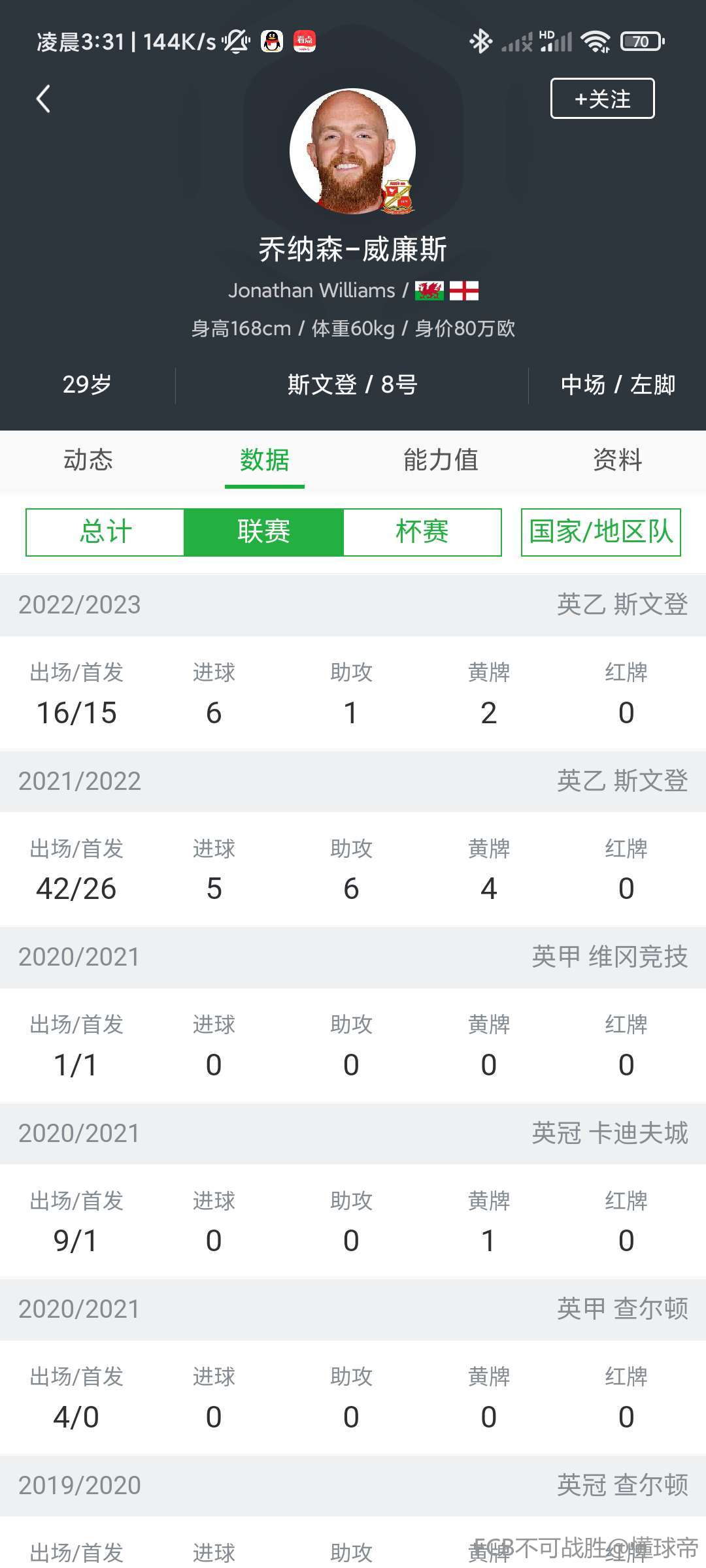View 国家/地区队 statistics
The height and width of the screenshot is (1568, 706).
coord(601,532)
